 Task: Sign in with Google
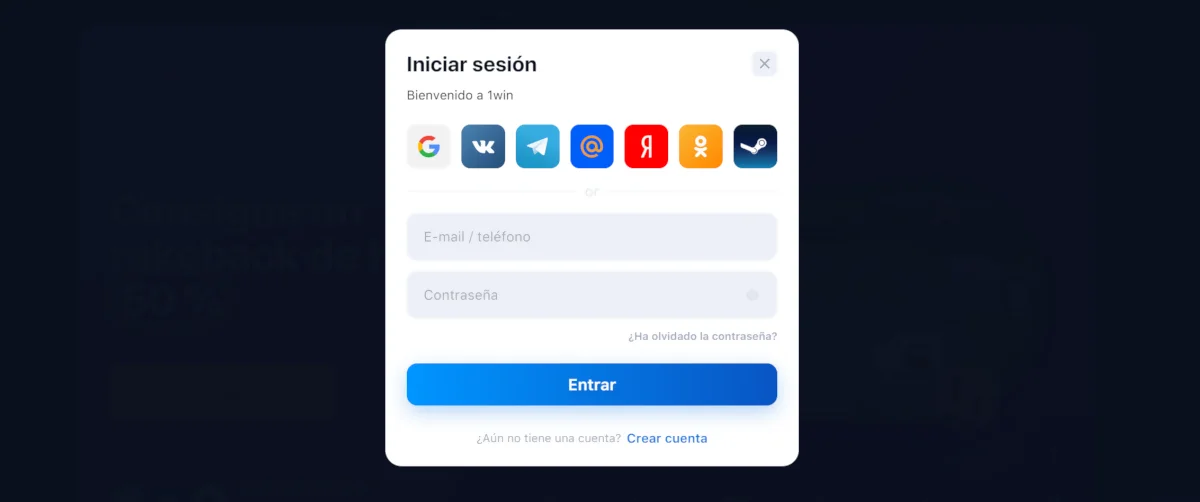pyautogui.click(x=429, y=147)
